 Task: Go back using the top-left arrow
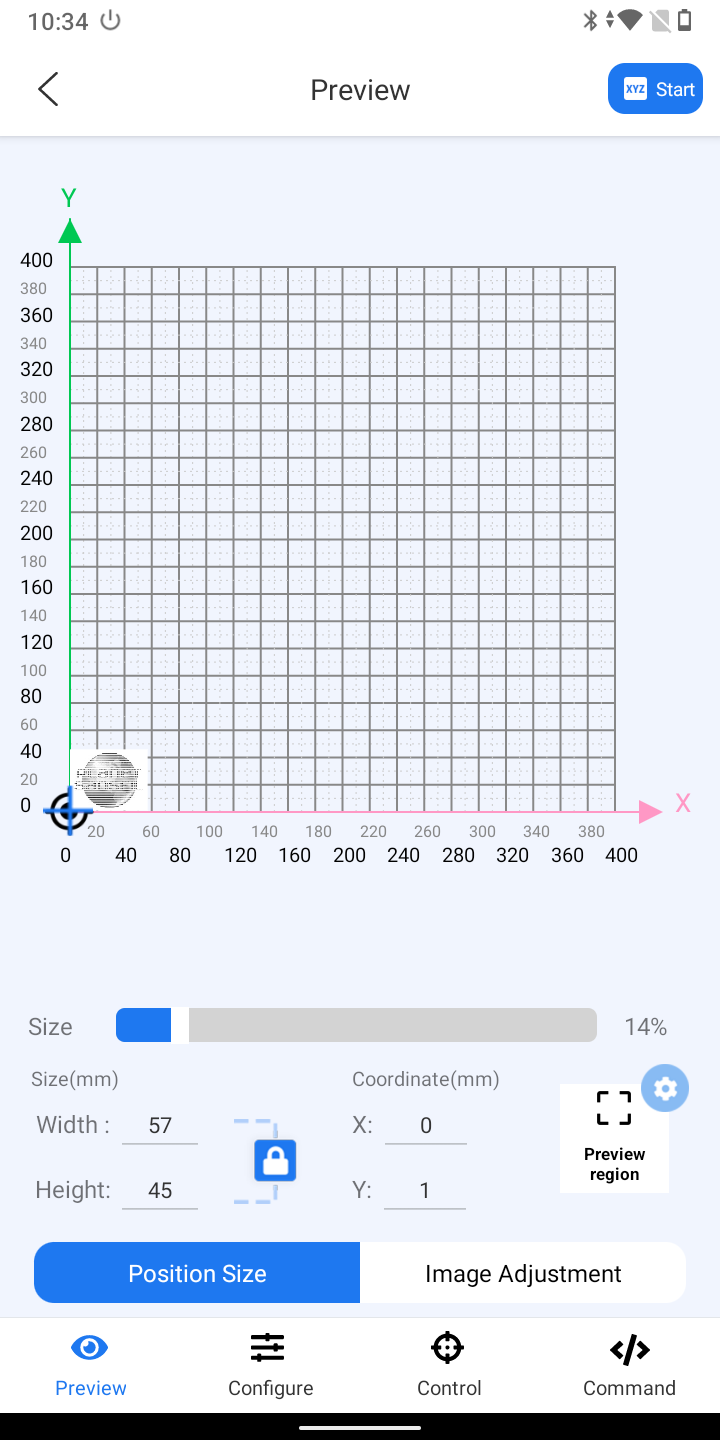coord(48,89)
